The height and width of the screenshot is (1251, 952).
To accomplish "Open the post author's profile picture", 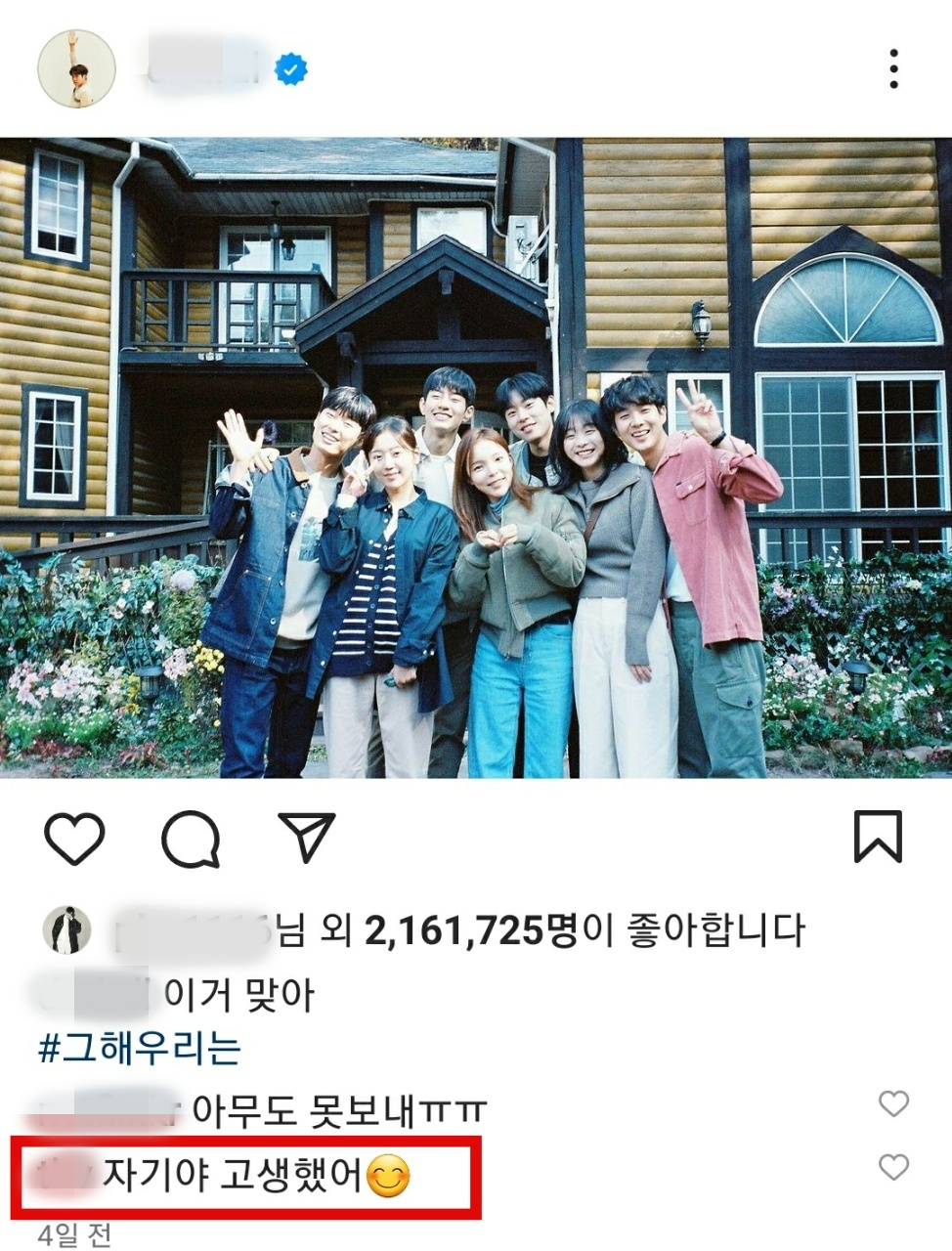I will (76, 68).
